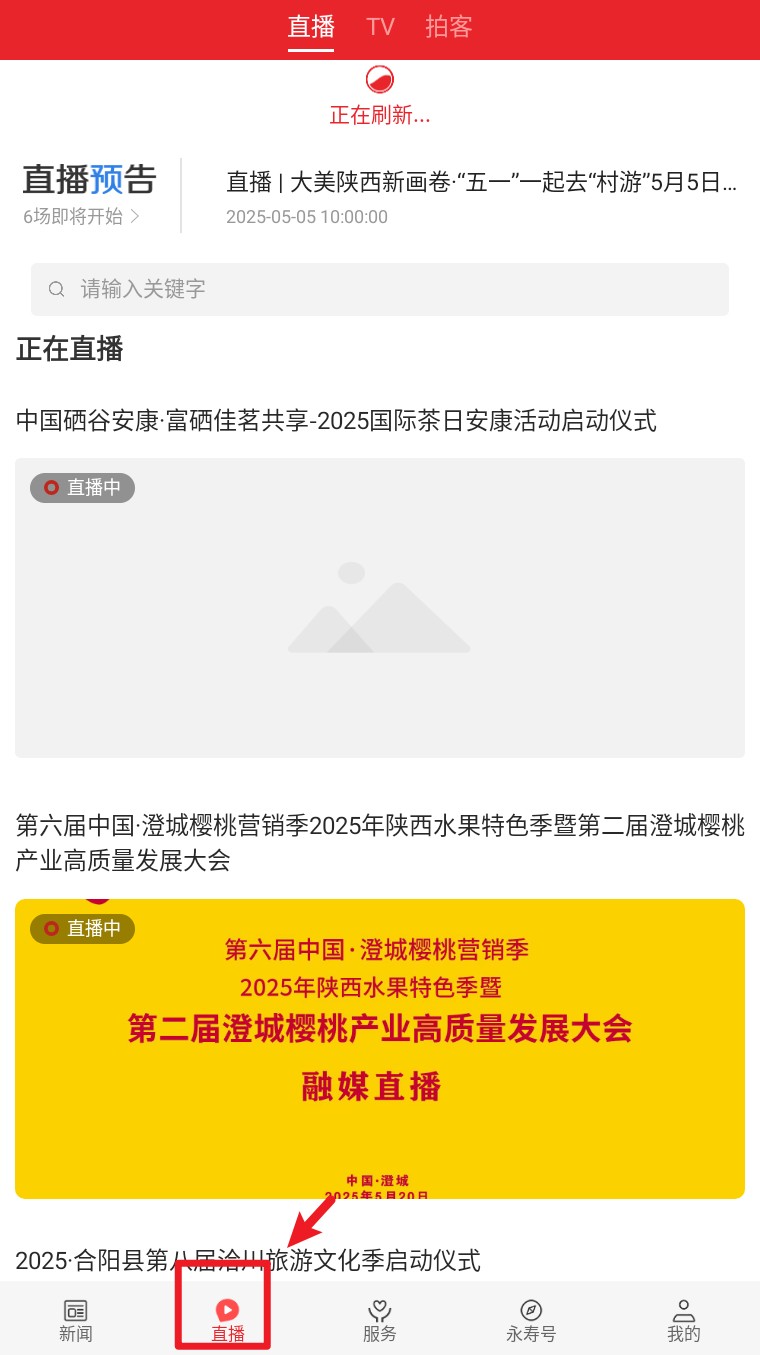Screen dimensions: 760x1355
Task: Switch to the 永寿号 tab
Action: 531,1320
